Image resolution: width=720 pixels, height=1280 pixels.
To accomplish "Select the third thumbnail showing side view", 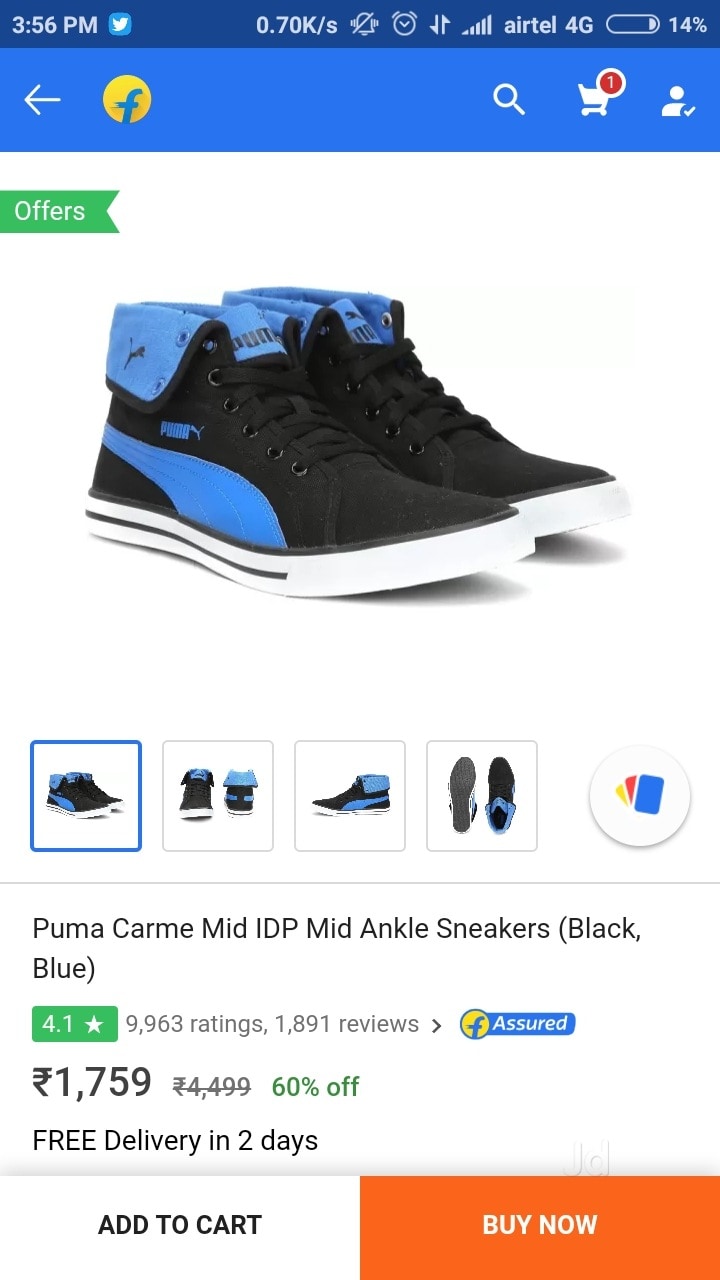I will (x=350, y=796).
